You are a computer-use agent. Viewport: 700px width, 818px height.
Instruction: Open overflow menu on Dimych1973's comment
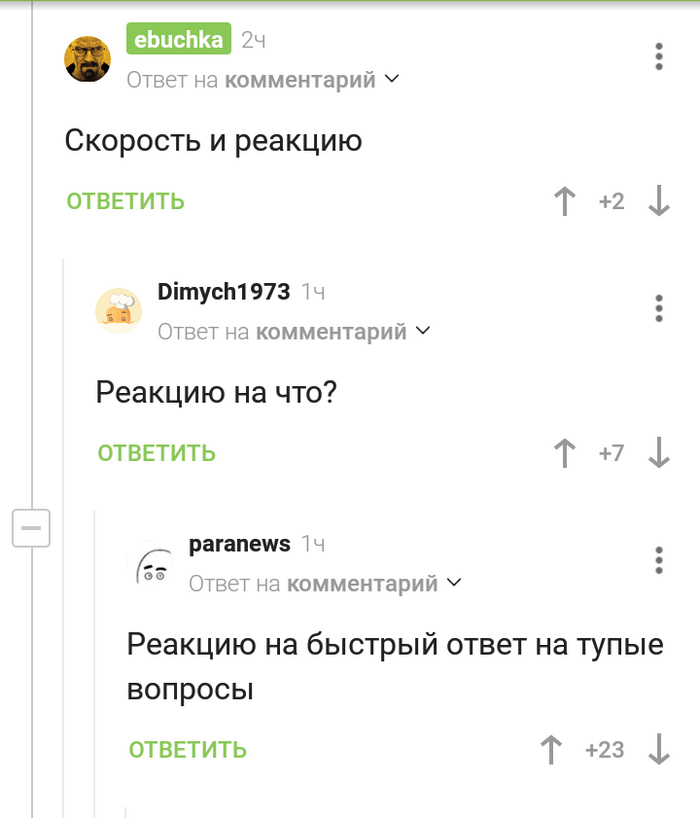point(659,308)
